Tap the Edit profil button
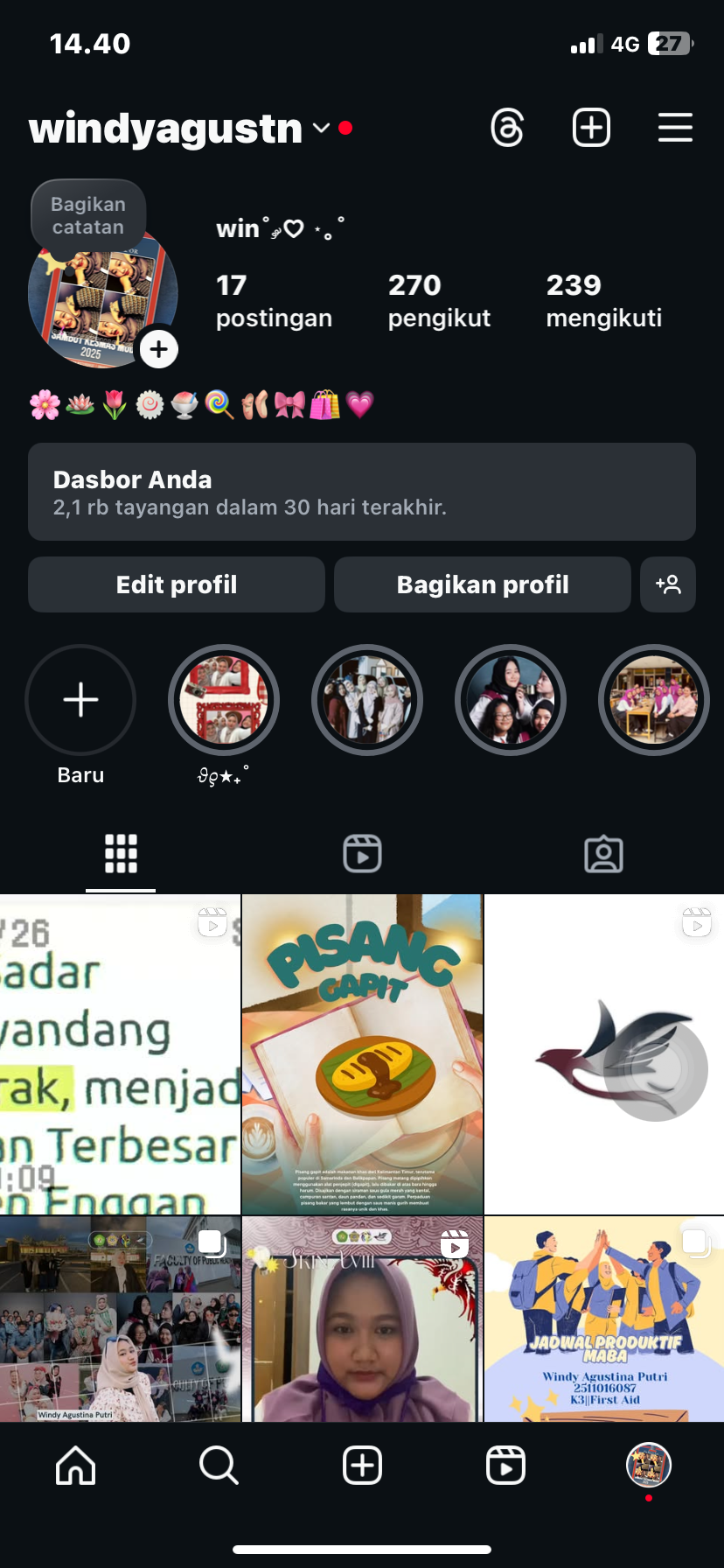 177,584
